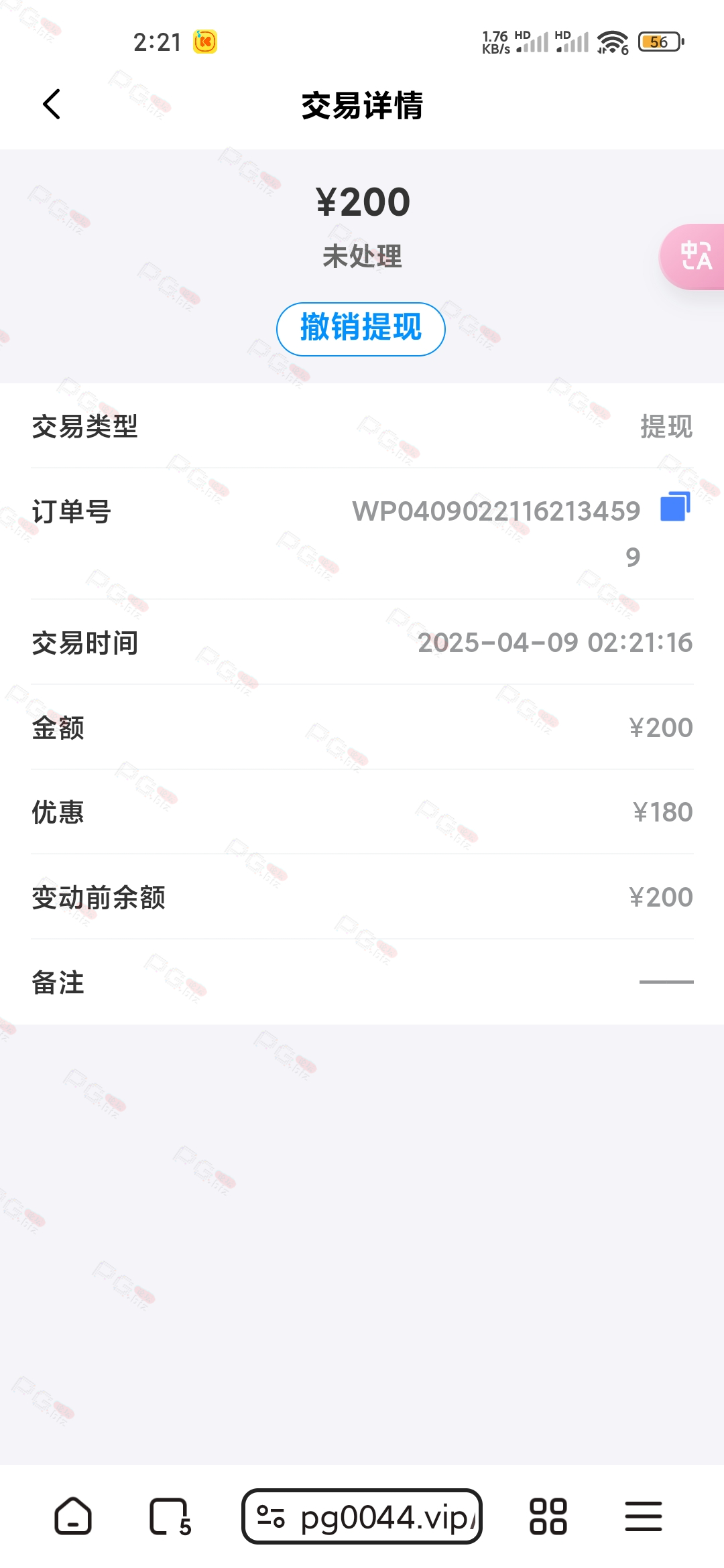Open the browser home page
The image size is (724, 1568).
[x=72, y=1516]
